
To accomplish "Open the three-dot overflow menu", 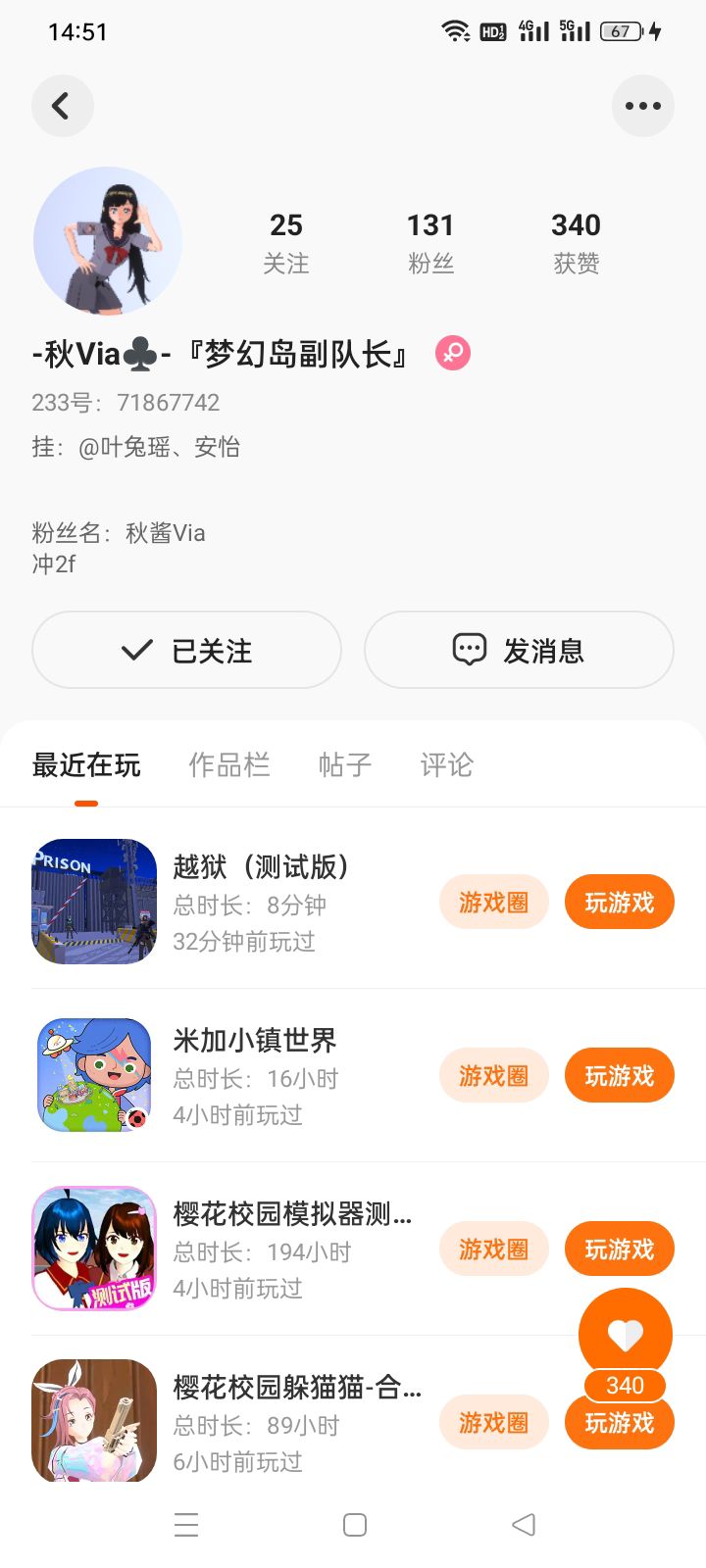I will [x=642, y=106].
